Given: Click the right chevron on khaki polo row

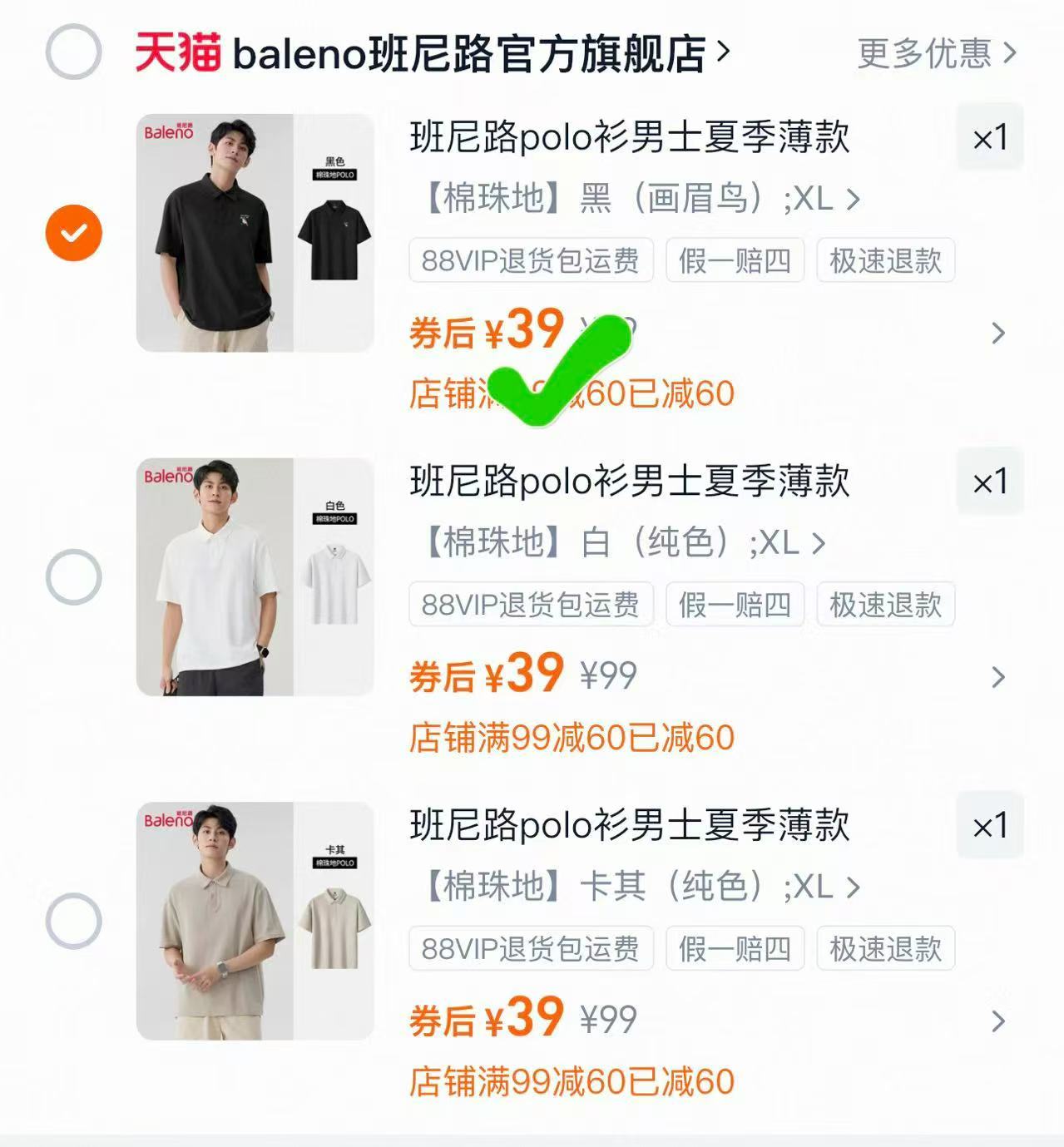Looking at the screenshot, I should point(997,1021).
